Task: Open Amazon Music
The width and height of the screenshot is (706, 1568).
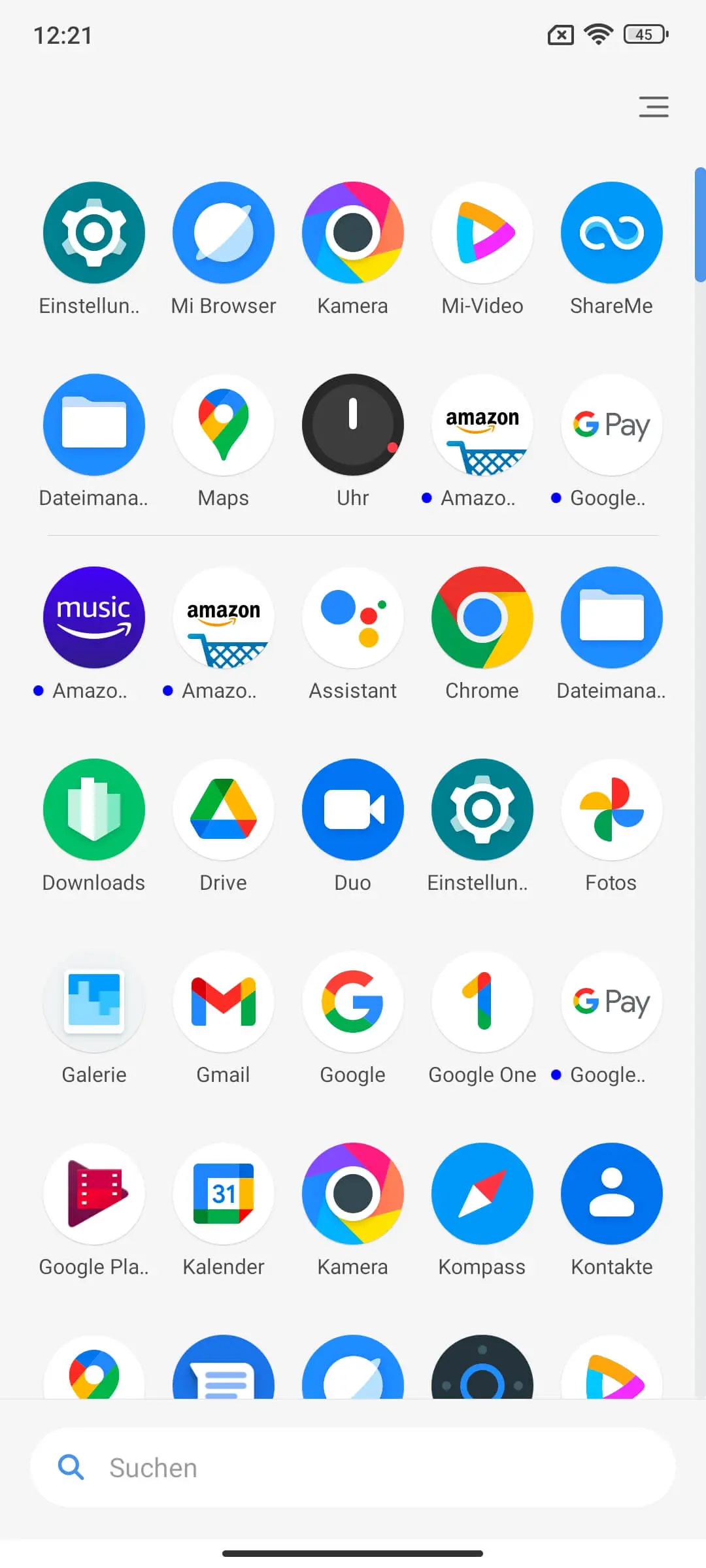Action: coord(94,617)
